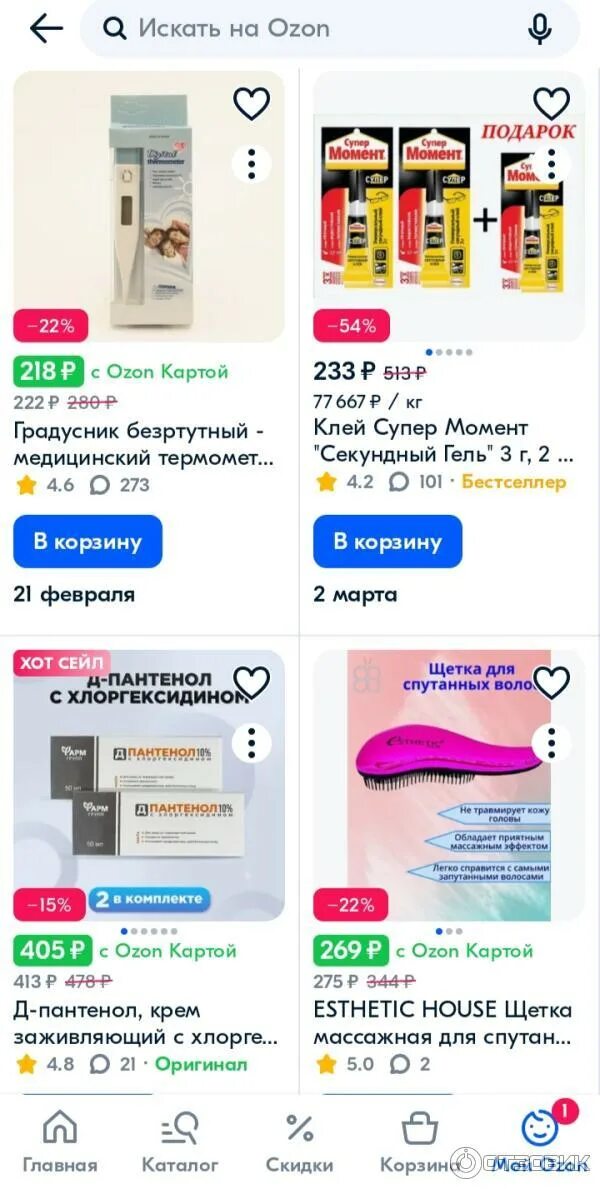Open the Каталог tab
This screenshot has height=1189, width=600.
coord(180,1141)
